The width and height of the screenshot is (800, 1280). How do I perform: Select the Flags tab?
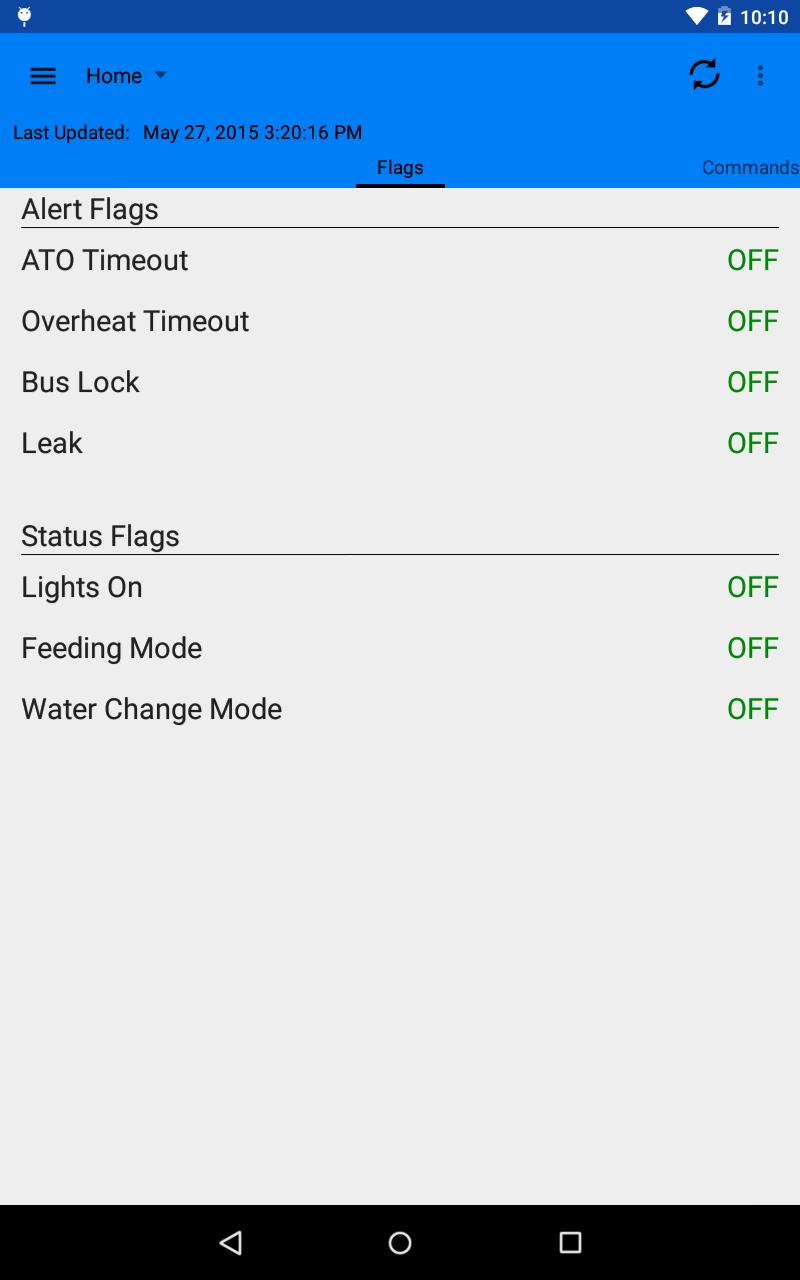400,167
